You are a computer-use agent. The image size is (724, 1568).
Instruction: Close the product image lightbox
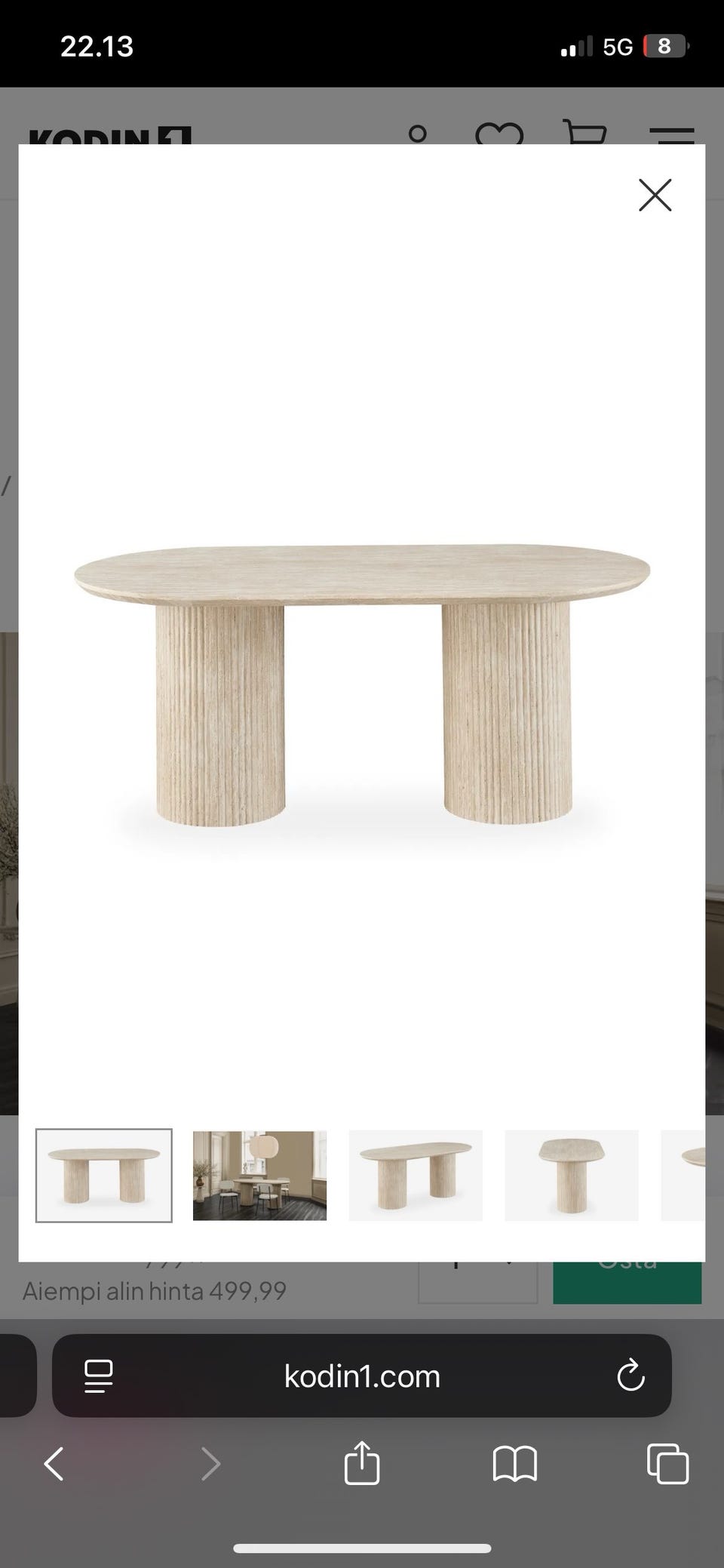click(x=655, y=195)
